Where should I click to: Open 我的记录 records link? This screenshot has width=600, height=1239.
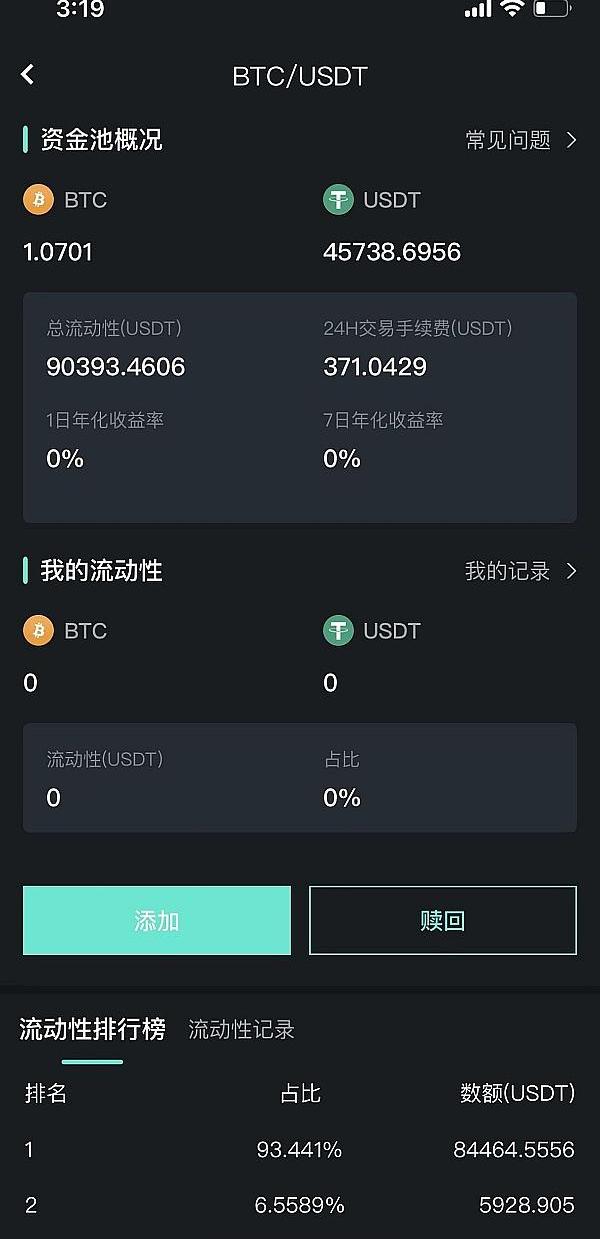pos(520,571)
